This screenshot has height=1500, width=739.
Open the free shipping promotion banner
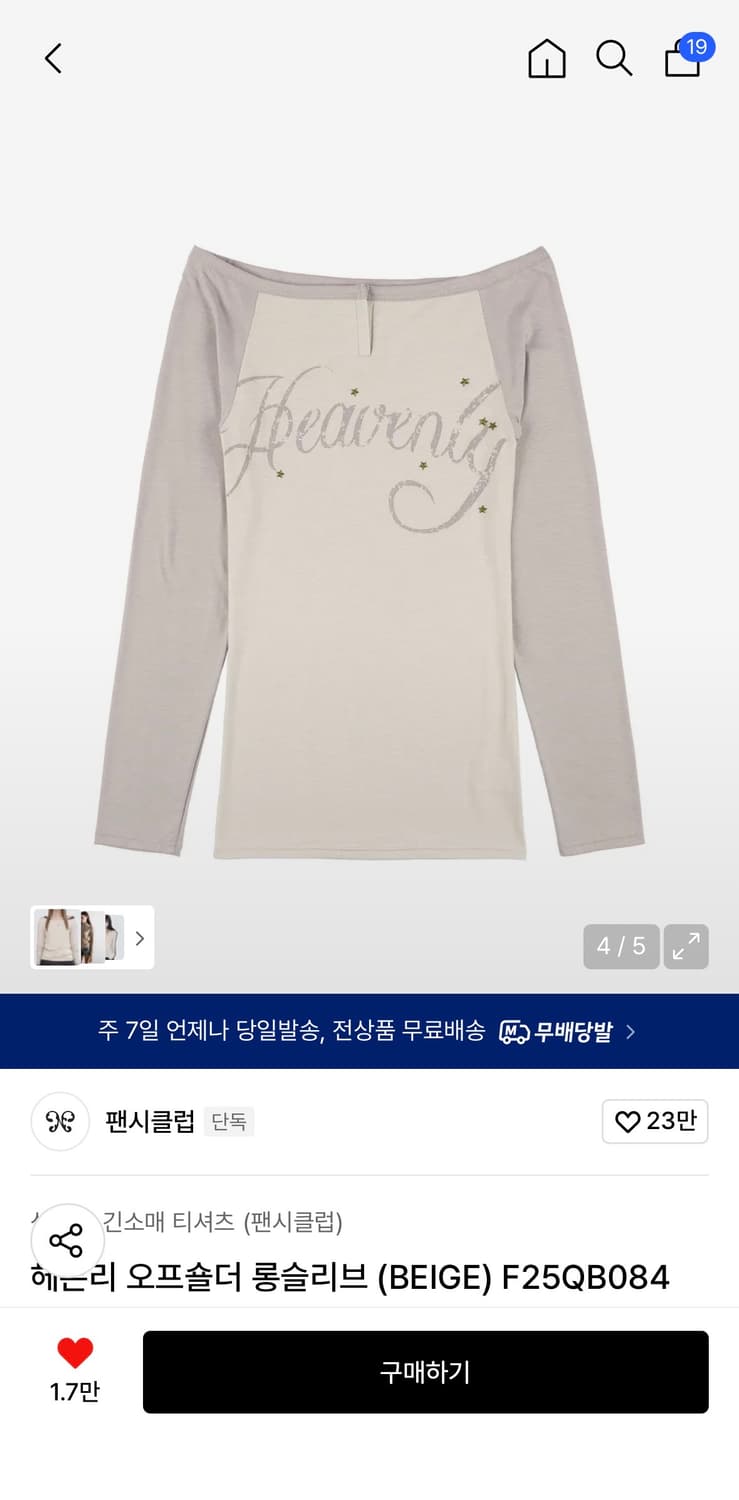pyautogui.click(x=370, y=1031)
